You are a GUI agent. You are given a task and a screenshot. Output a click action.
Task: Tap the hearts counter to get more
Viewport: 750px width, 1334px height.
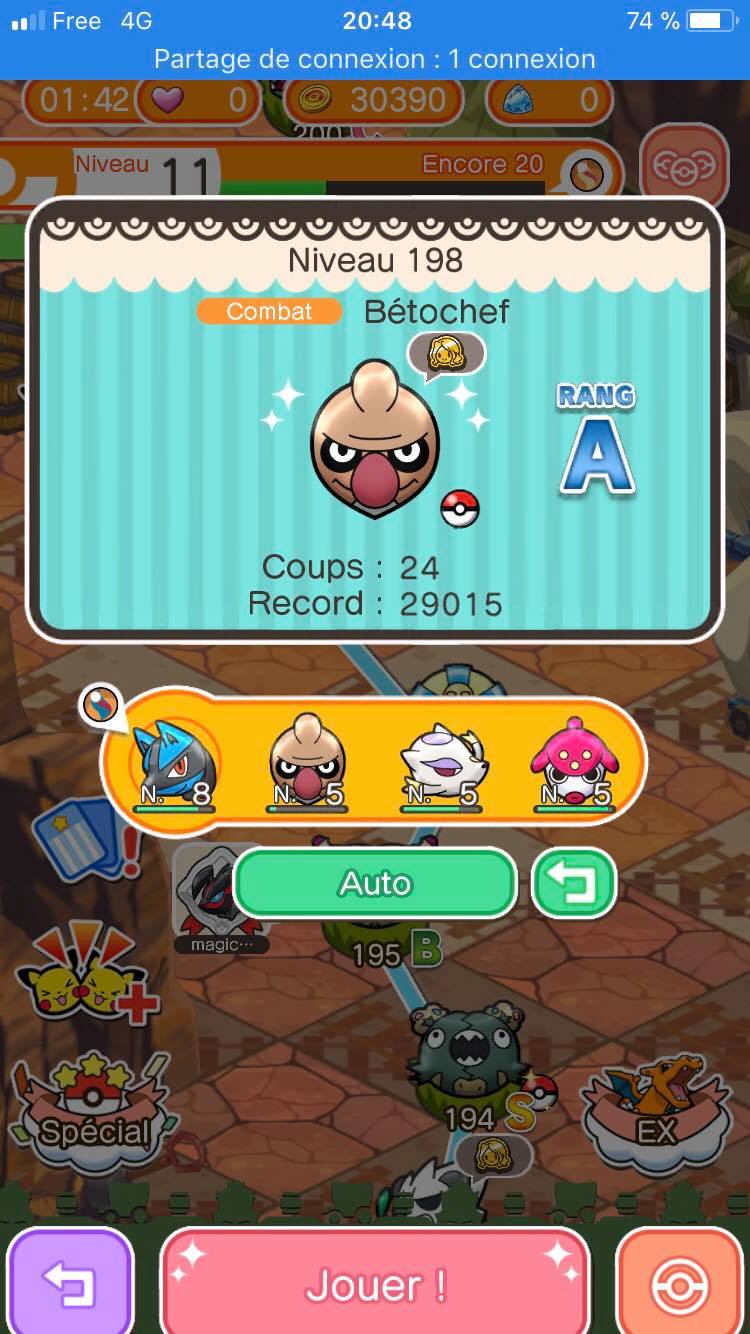(x=196, y=100)
